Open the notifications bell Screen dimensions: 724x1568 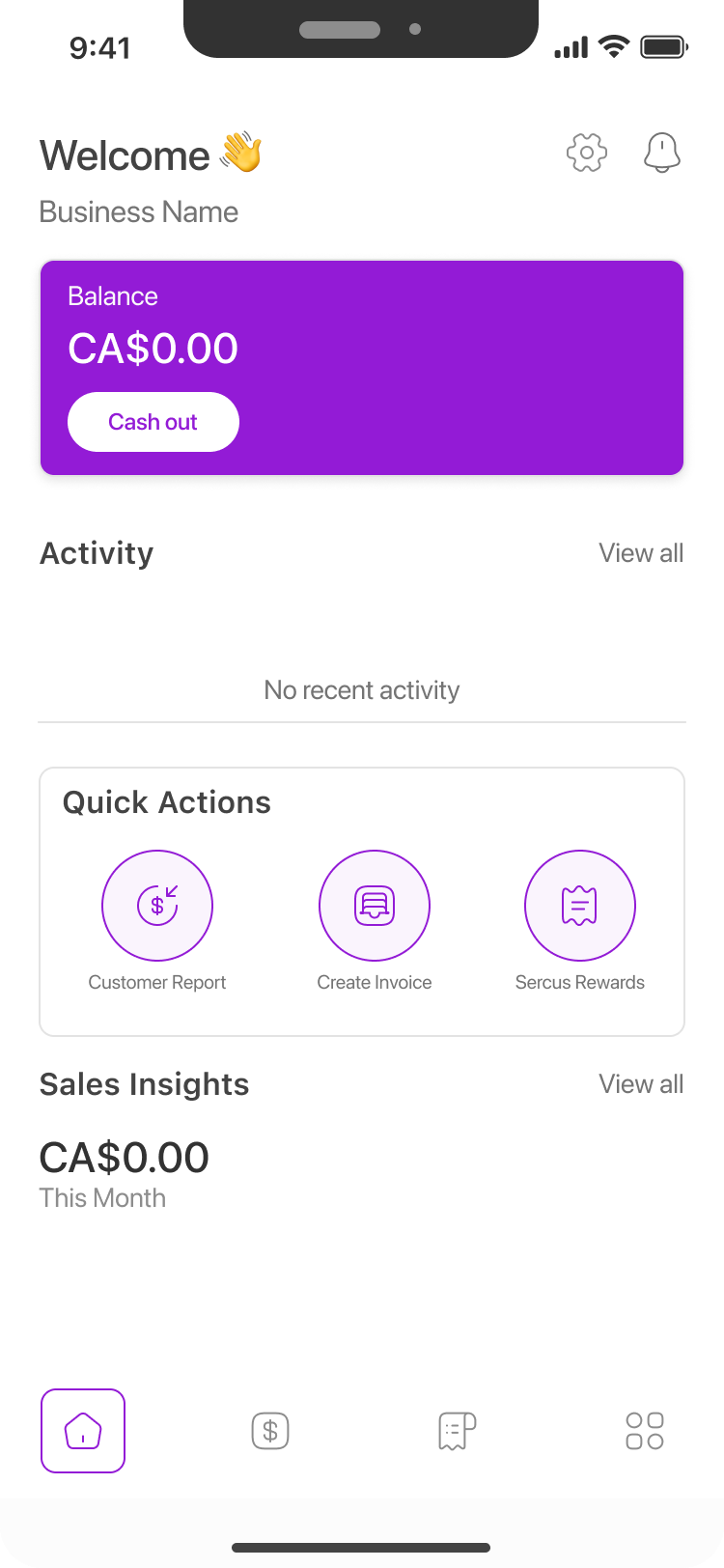[662, 153]
